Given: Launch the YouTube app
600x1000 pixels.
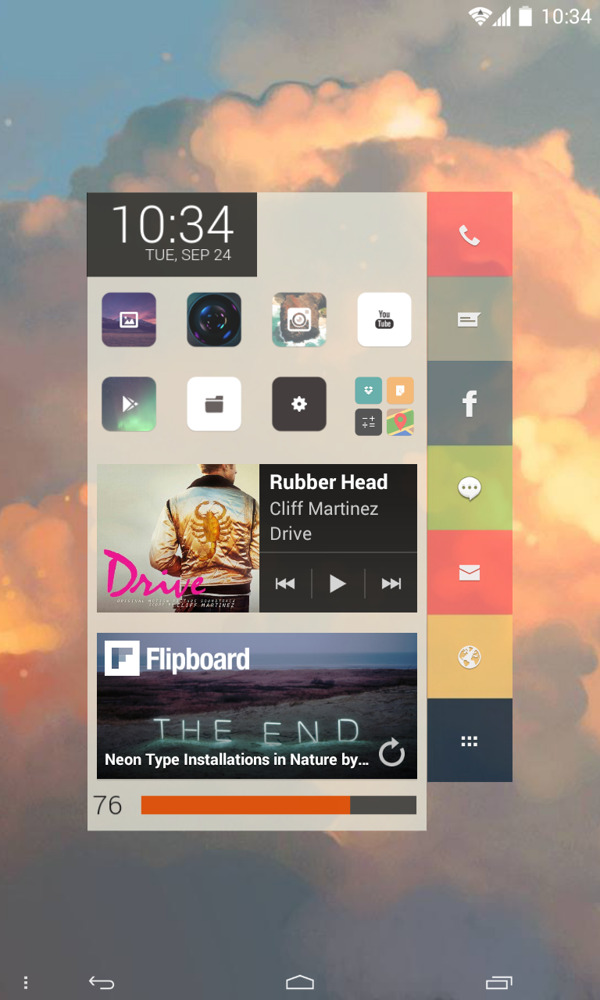Looking at the screenshot, I should point(384,319).
